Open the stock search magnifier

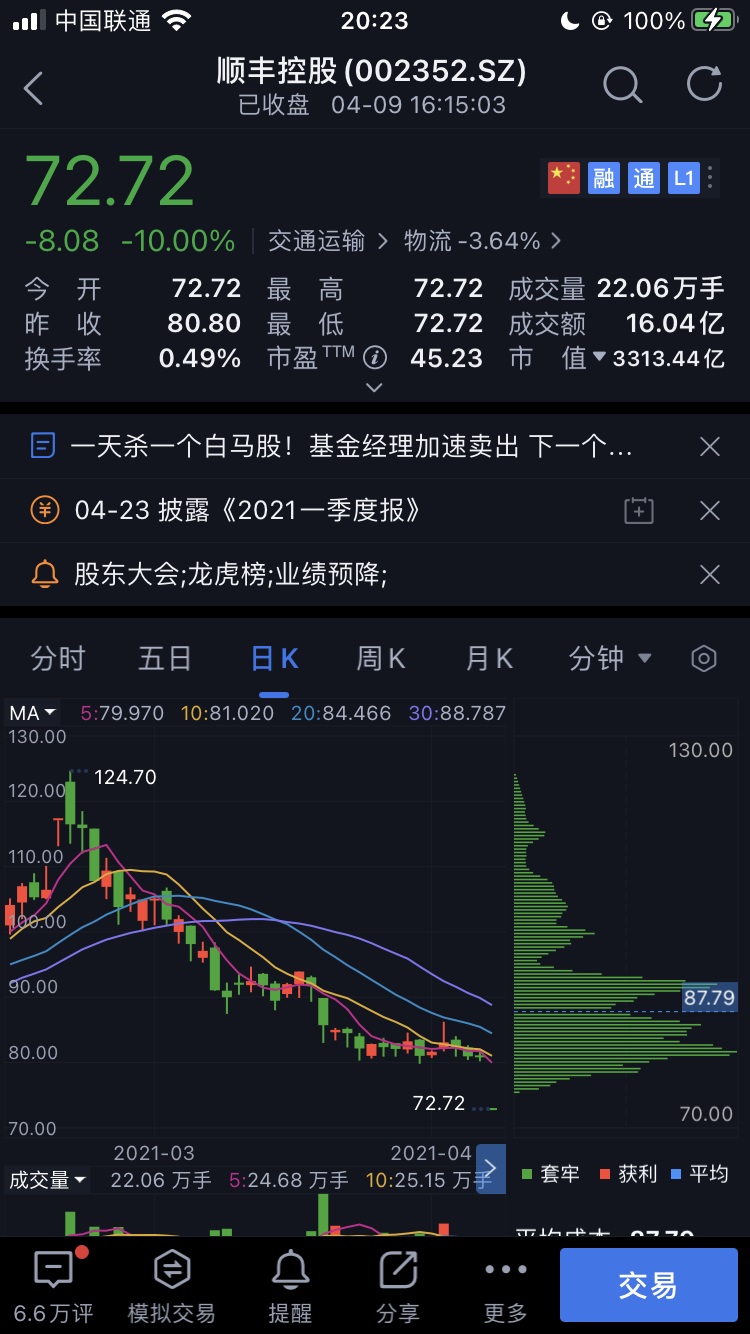point(622,86)
